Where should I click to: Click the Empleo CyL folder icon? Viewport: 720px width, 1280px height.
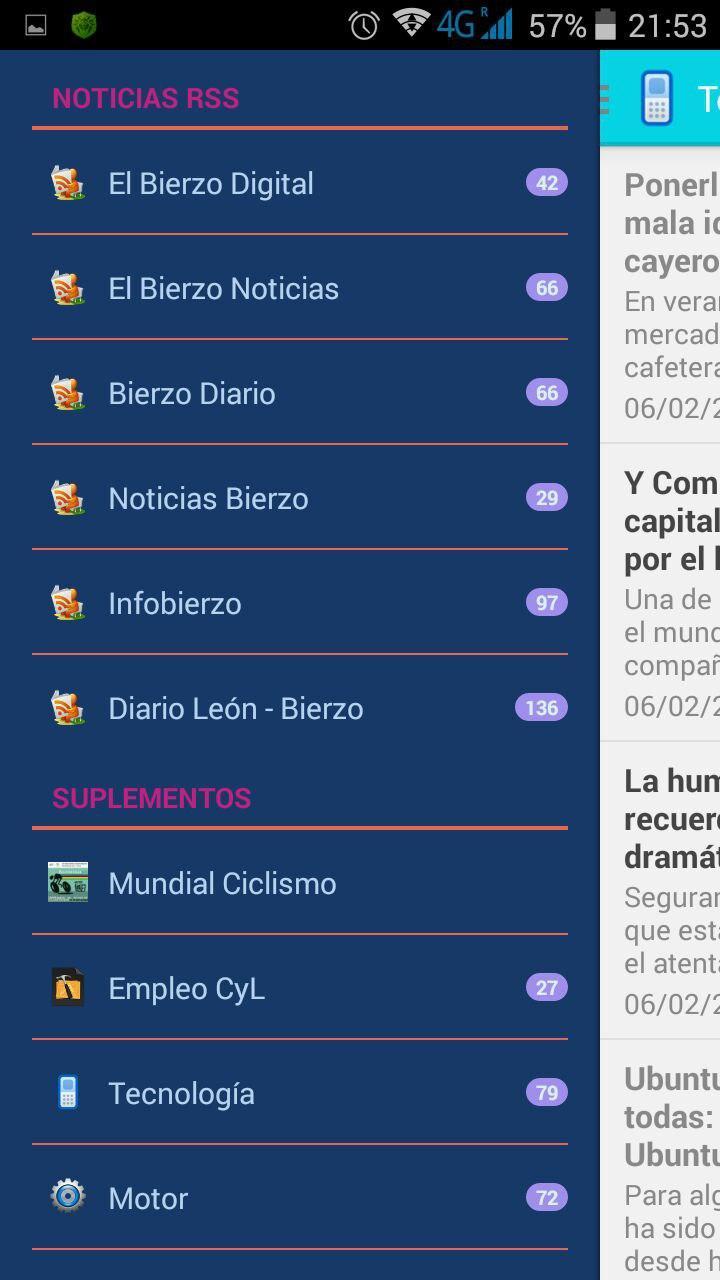coord(67,988)
